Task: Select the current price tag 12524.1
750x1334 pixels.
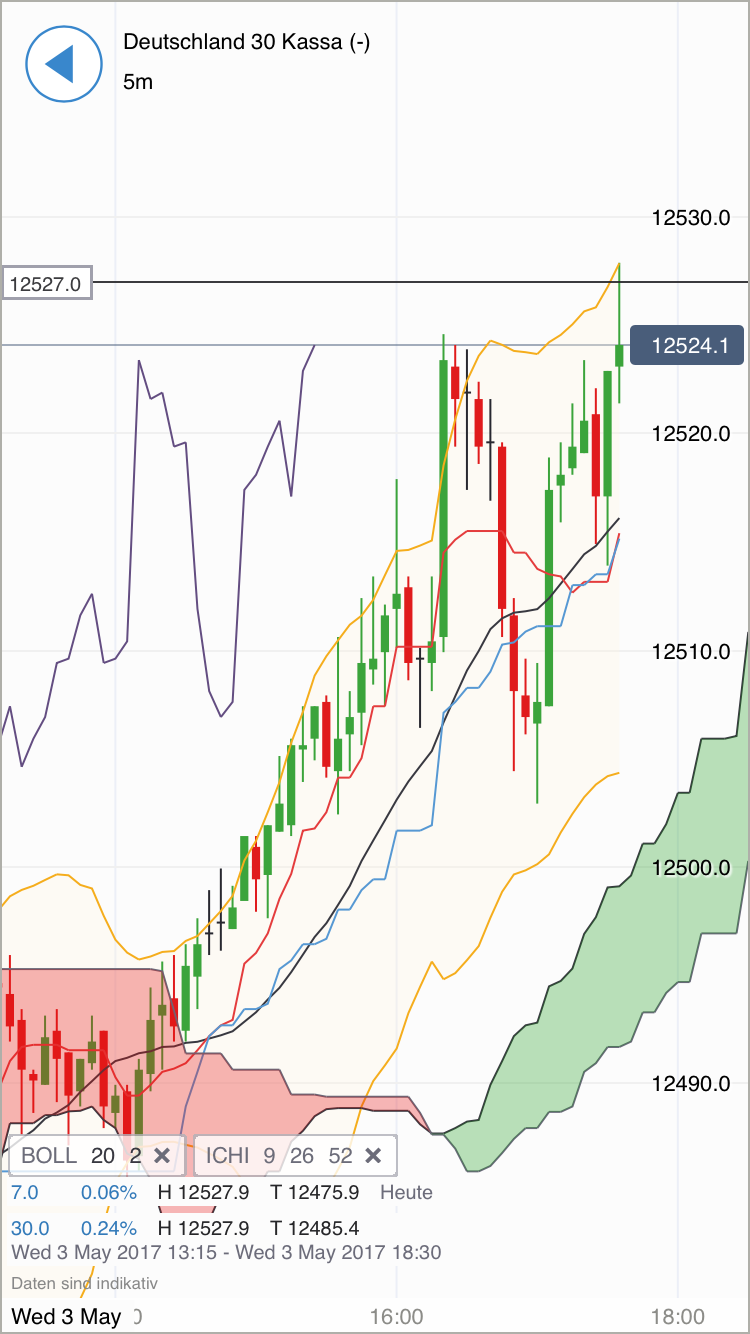Action: [x=687, y=345]
